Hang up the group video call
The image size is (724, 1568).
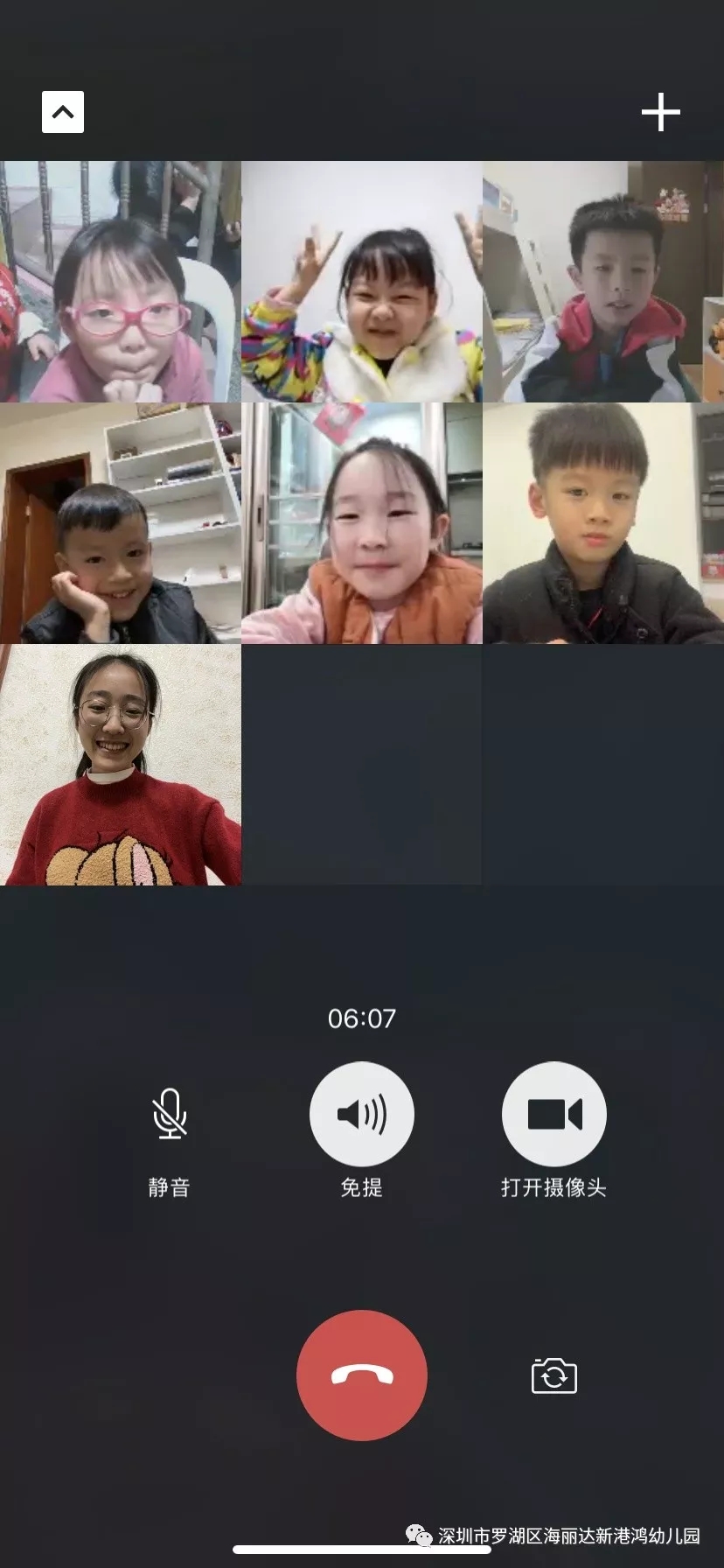pyautogui.click(x=361, y=1375)
